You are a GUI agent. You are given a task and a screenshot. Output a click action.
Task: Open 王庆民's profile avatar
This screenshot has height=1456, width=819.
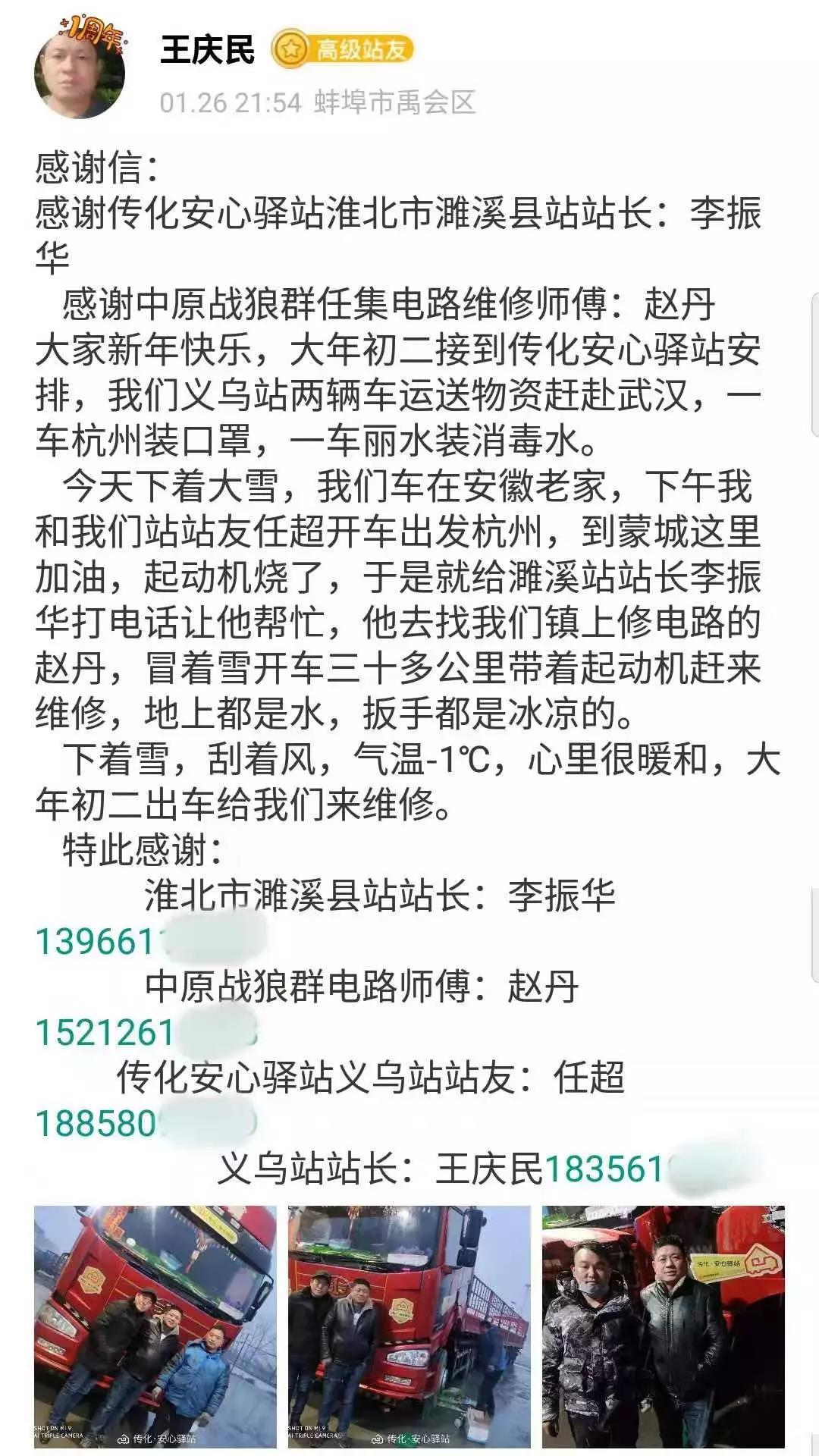pos(80,74)
